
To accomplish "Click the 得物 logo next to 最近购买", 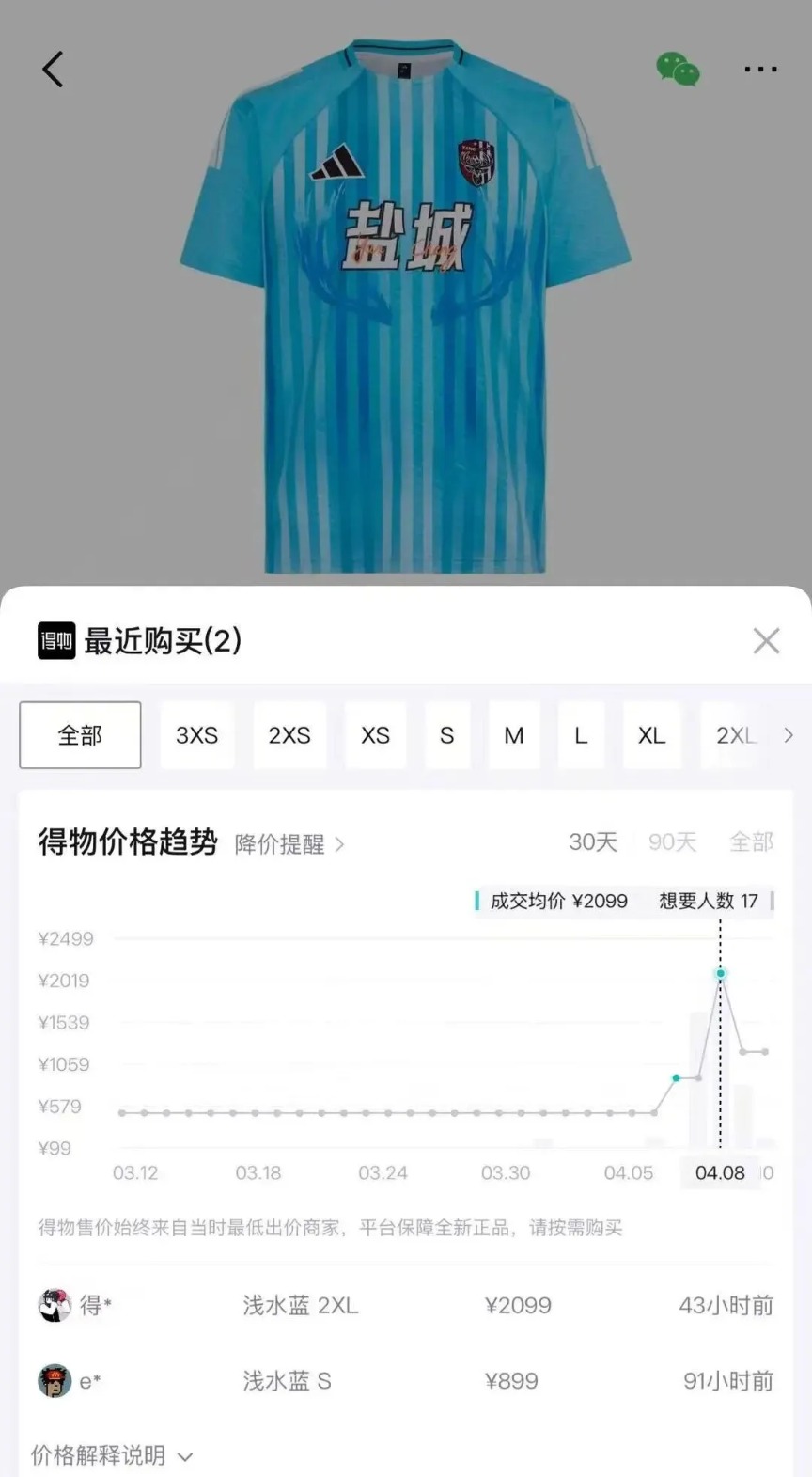I will coord(56,641).
